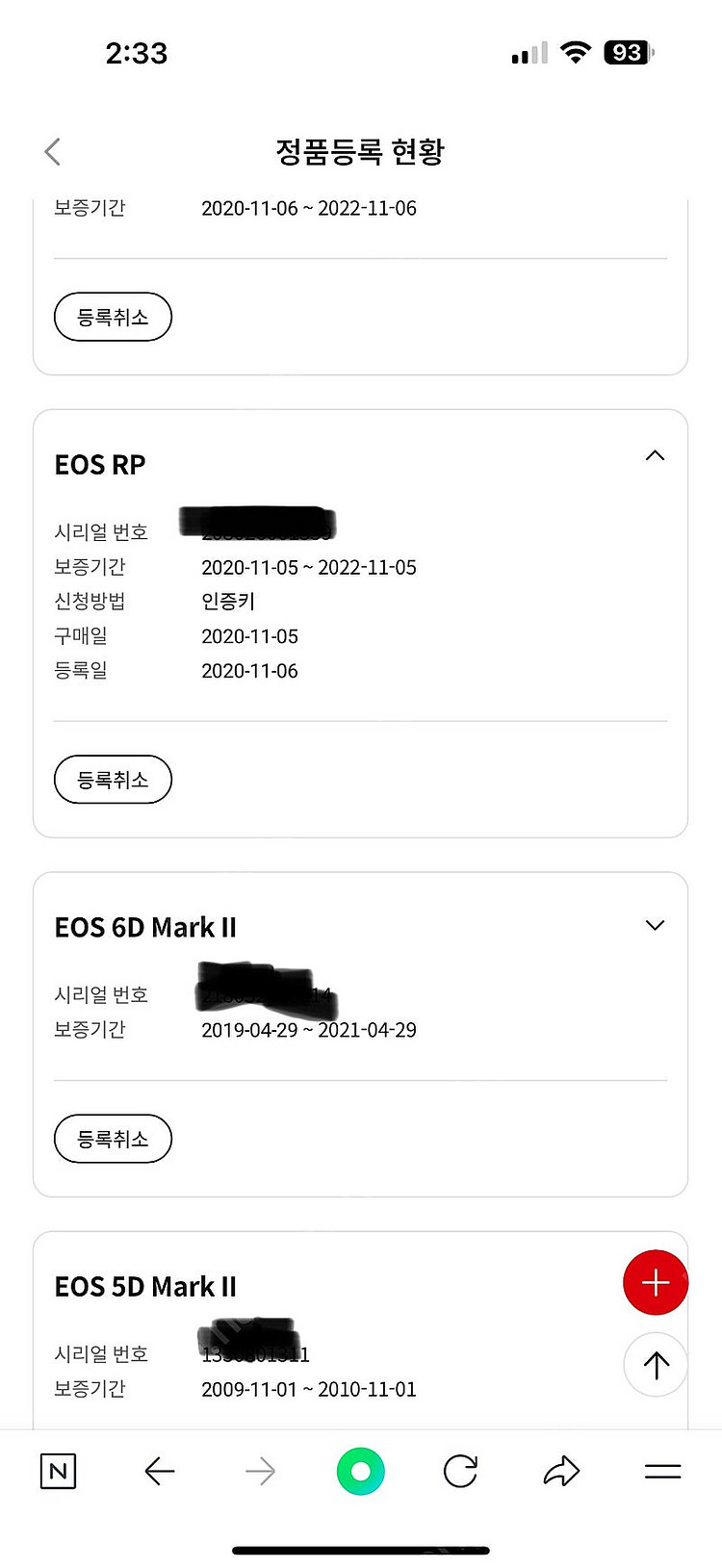Open the browser menu with the hamburger icon
Screen dimensions: 722x1568
coord(661,1471)
